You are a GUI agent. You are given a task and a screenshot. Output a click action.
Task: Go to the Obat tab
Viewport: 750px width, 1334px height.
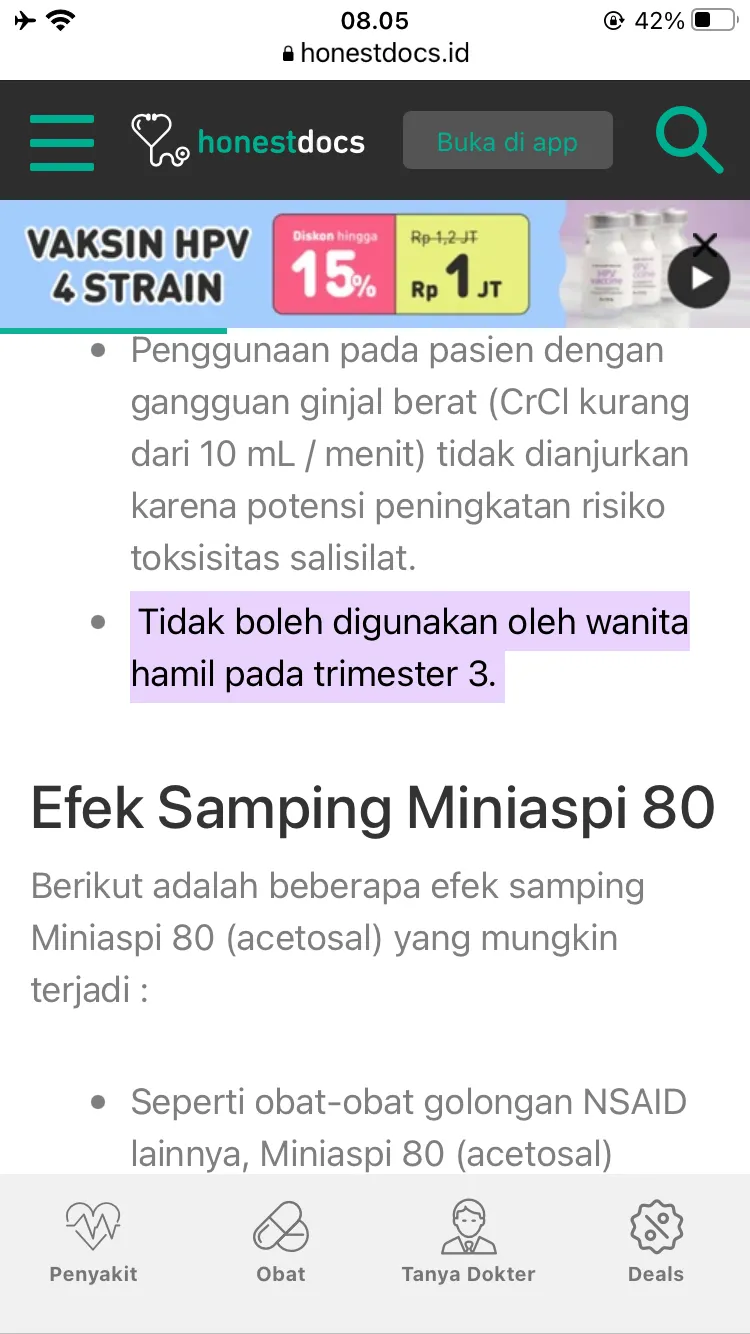pyautogui.click(x=281, y=1243)
